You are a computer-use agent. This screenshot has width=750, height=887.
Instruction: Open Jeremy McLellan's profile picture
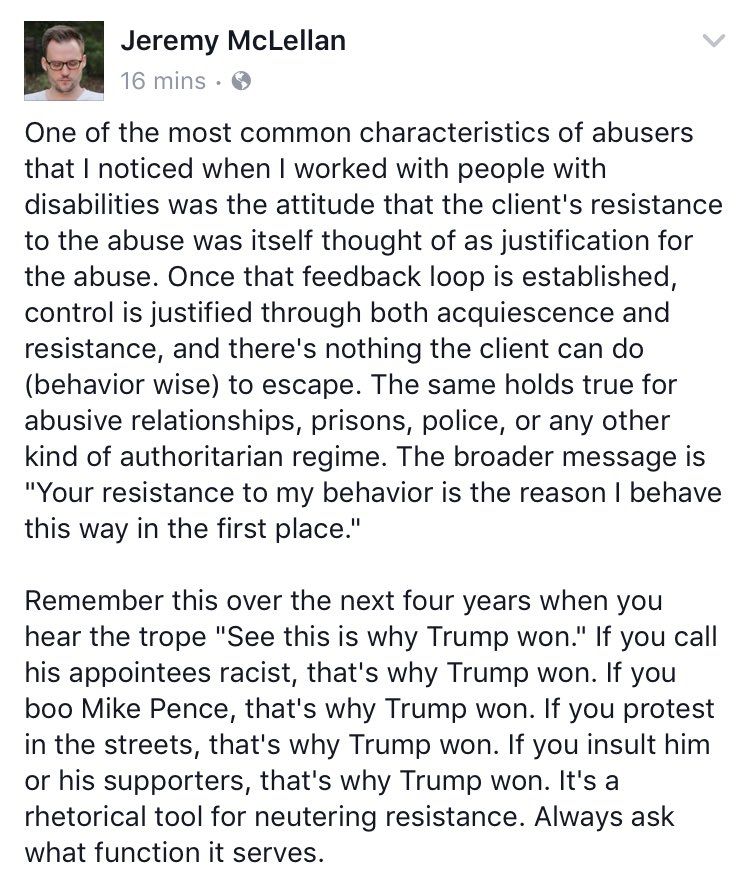pos(63,61)
